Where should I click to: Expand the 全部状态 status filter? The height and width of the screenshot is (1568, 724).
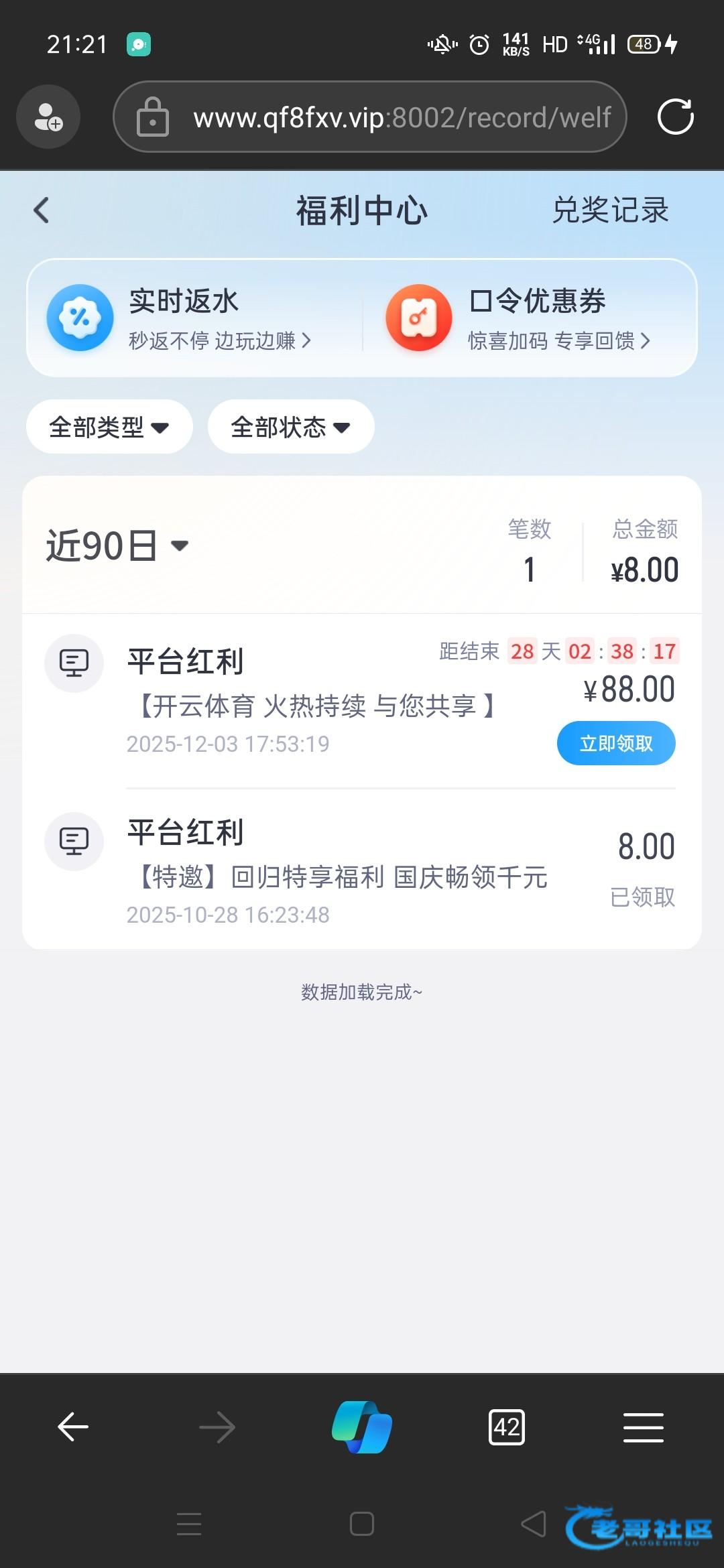(x=291, y=427)
